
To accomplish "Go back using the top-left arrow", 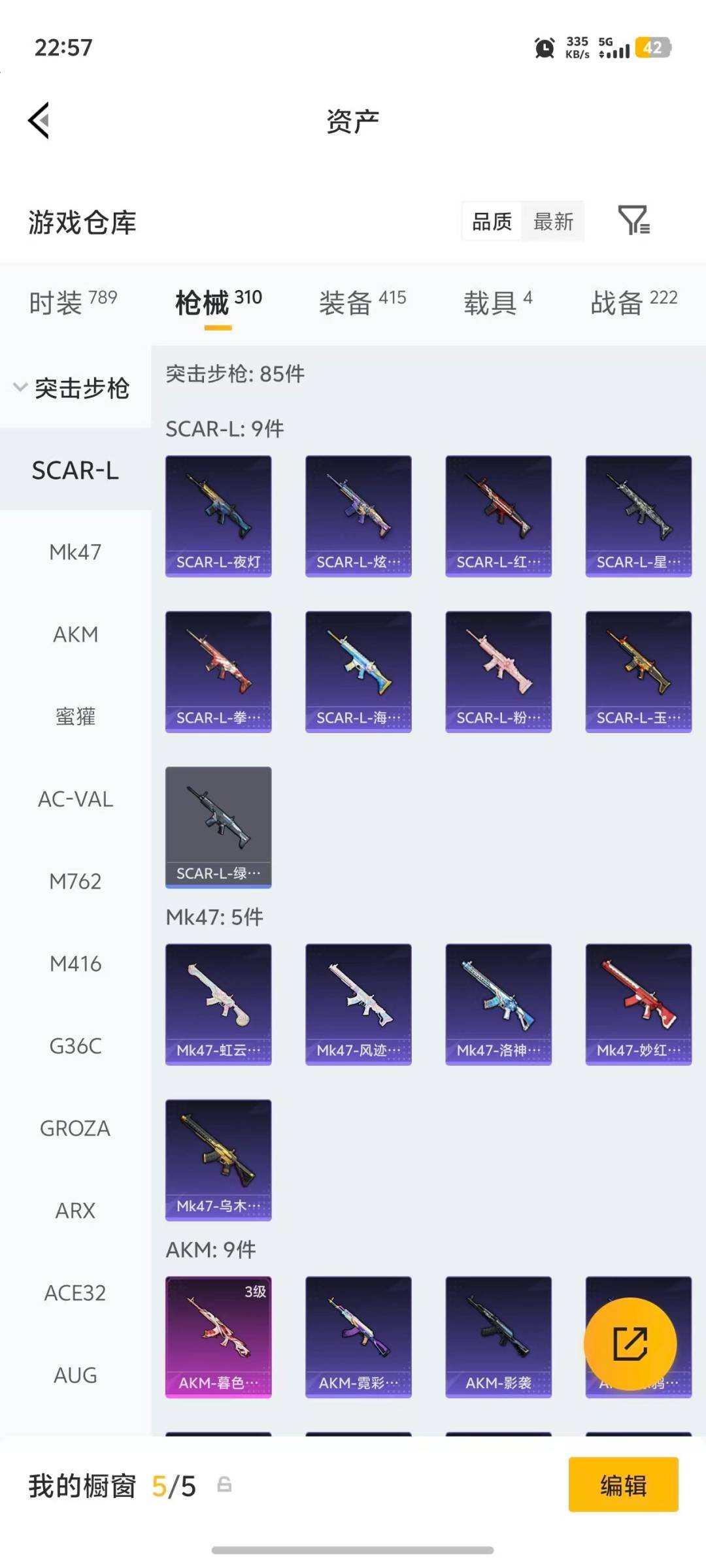I will (x=39, y=121).
